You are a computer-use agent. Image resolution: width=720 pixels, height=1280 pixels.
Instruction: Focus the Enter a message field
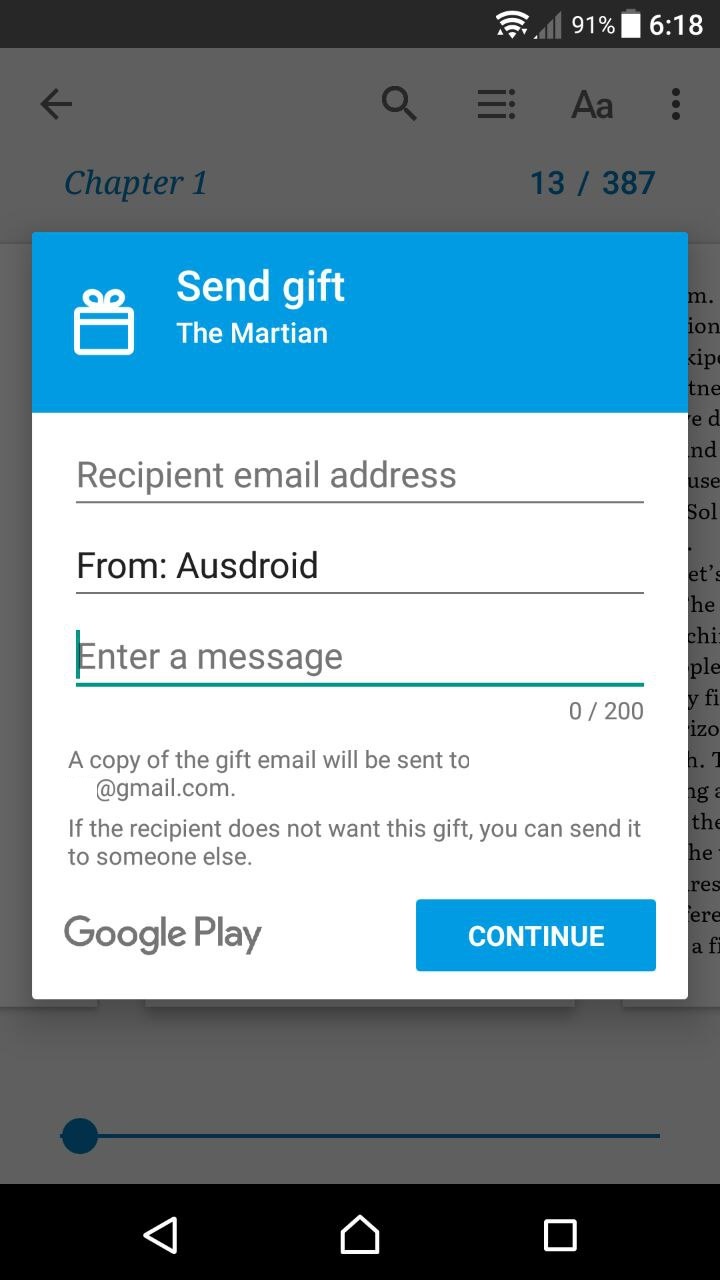tap(360, 657)
